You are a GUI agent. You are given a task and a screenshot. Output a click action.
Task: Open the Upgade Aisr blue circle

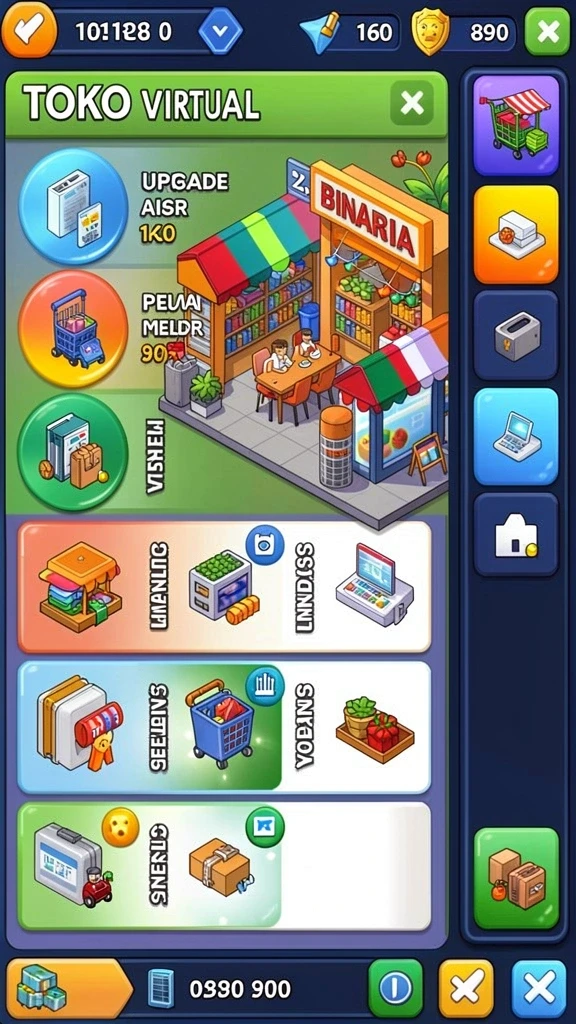pos(73,206)
